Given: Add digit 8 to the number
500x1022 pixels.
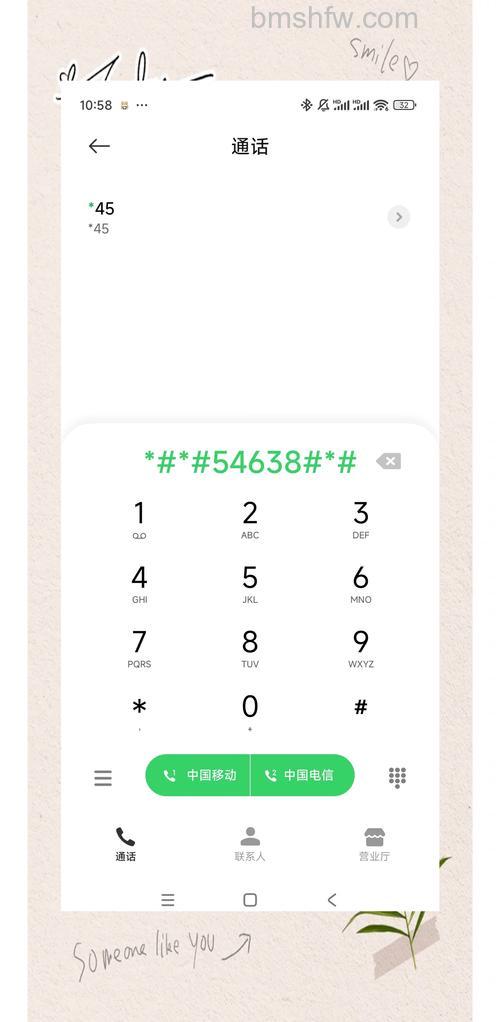Looking at the screenshot, I should point(250,648).
